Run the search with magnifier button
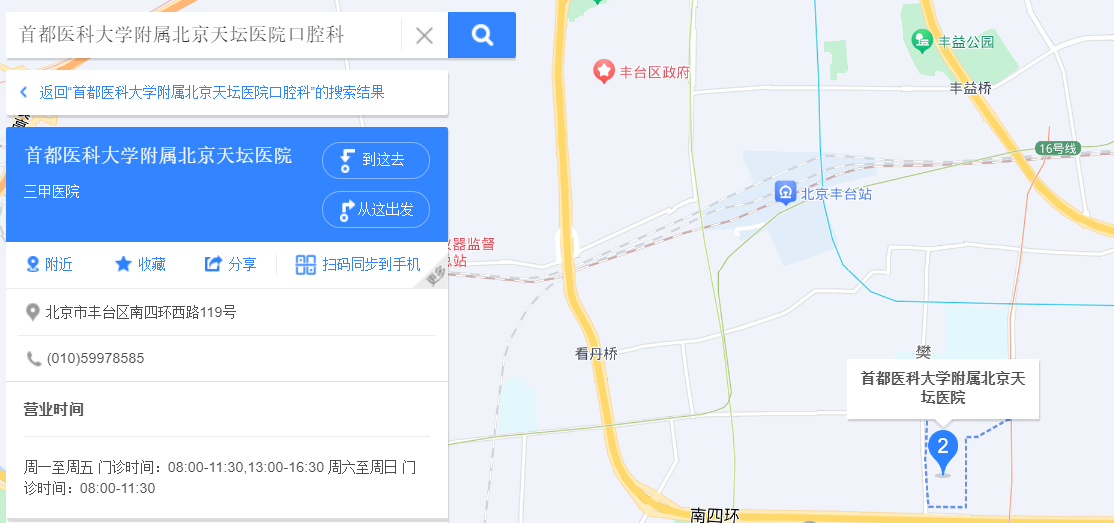The height and width of the screenshot is (523, 1114). click(x=482, y=35)
